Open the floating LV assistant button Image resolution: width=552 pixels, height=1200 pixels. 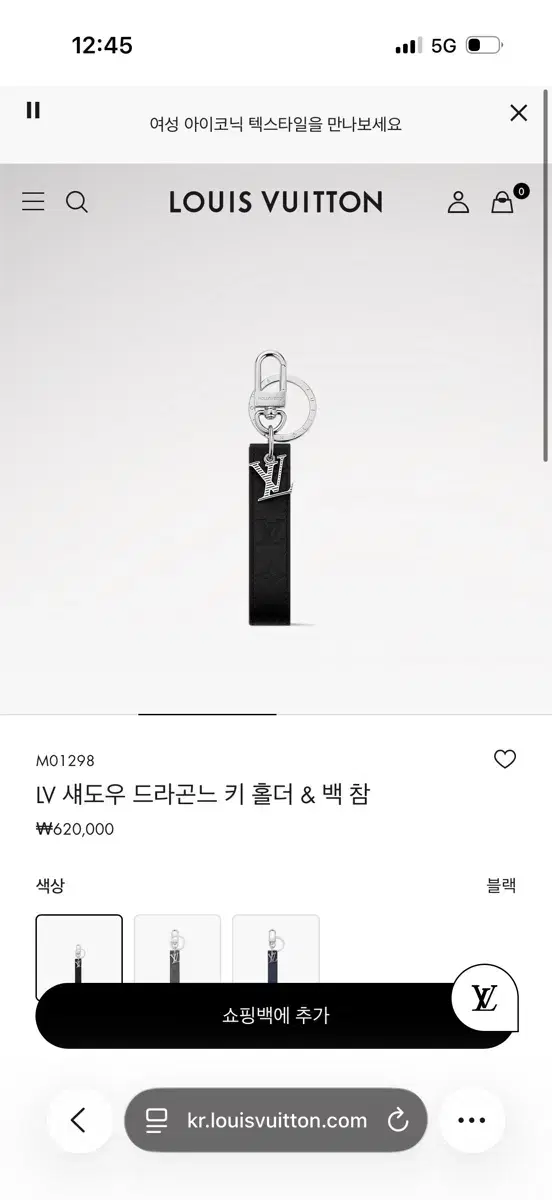484,999
